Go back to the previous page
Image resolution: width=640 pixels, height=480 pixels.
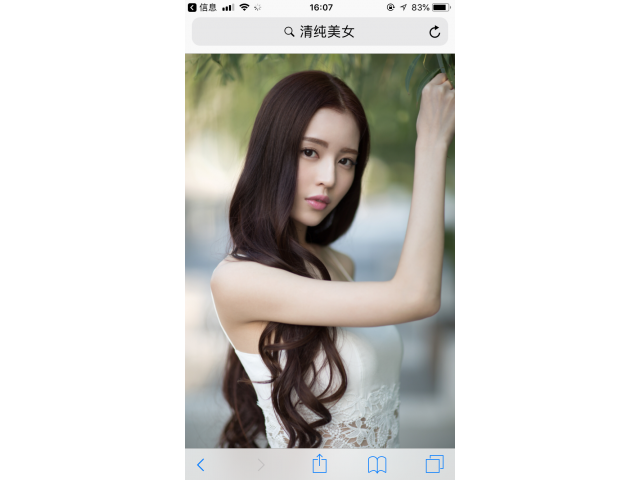[201, 464]
